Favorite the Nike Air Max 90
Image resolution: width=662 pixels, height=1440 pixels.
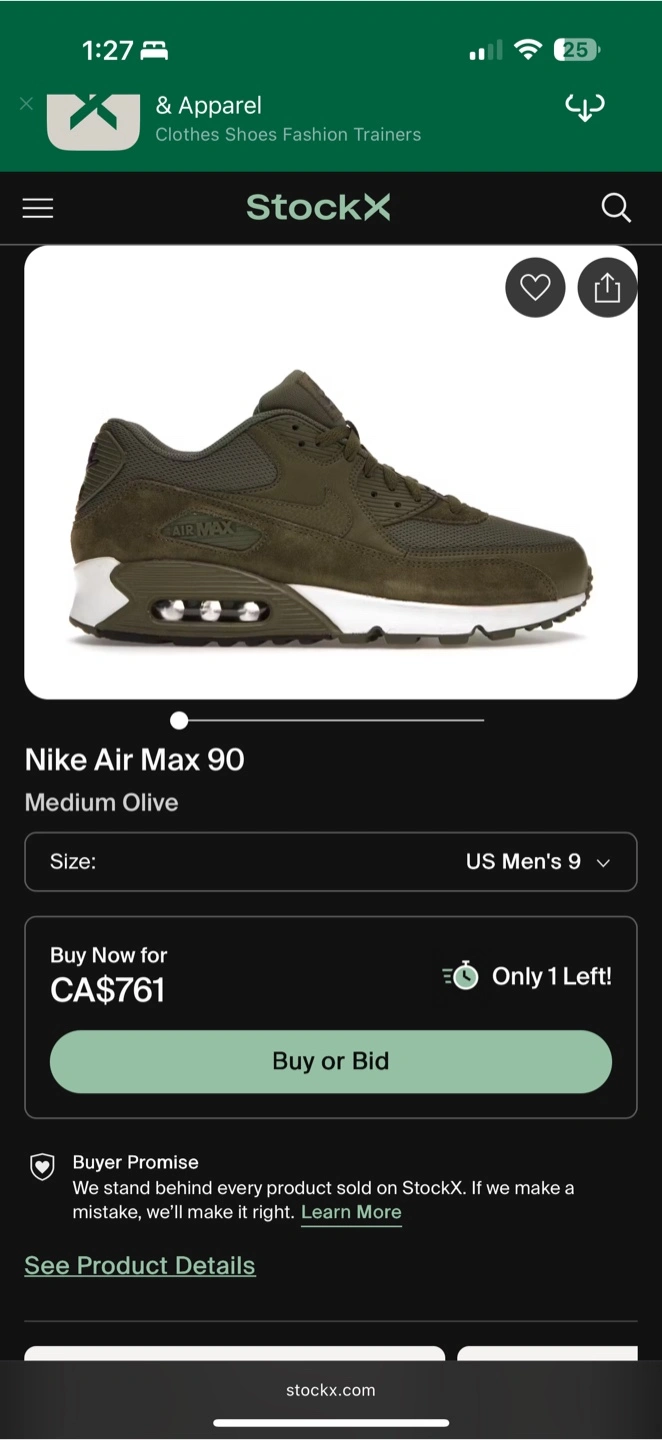pyautogui.click(x=535, y=288)
